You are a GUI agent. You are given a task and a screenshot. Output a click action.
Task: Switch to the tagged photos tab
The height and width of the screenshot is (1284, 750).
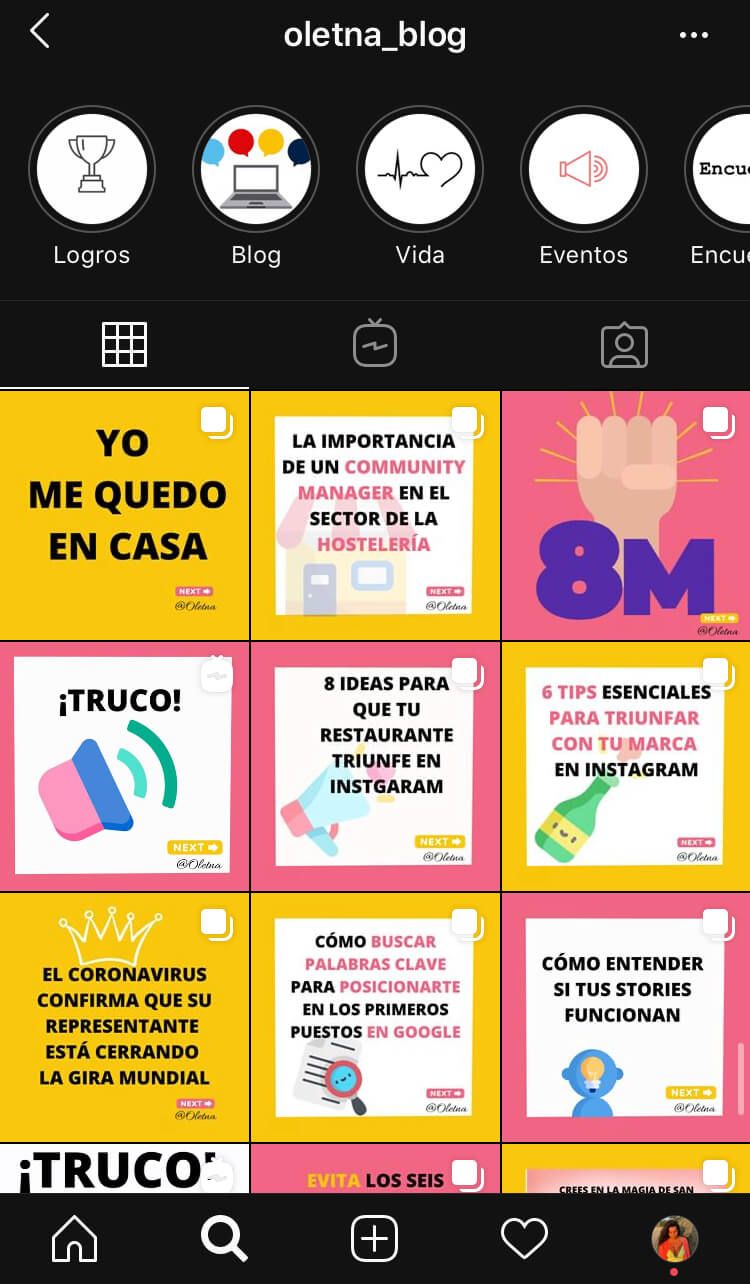[625, 345]
